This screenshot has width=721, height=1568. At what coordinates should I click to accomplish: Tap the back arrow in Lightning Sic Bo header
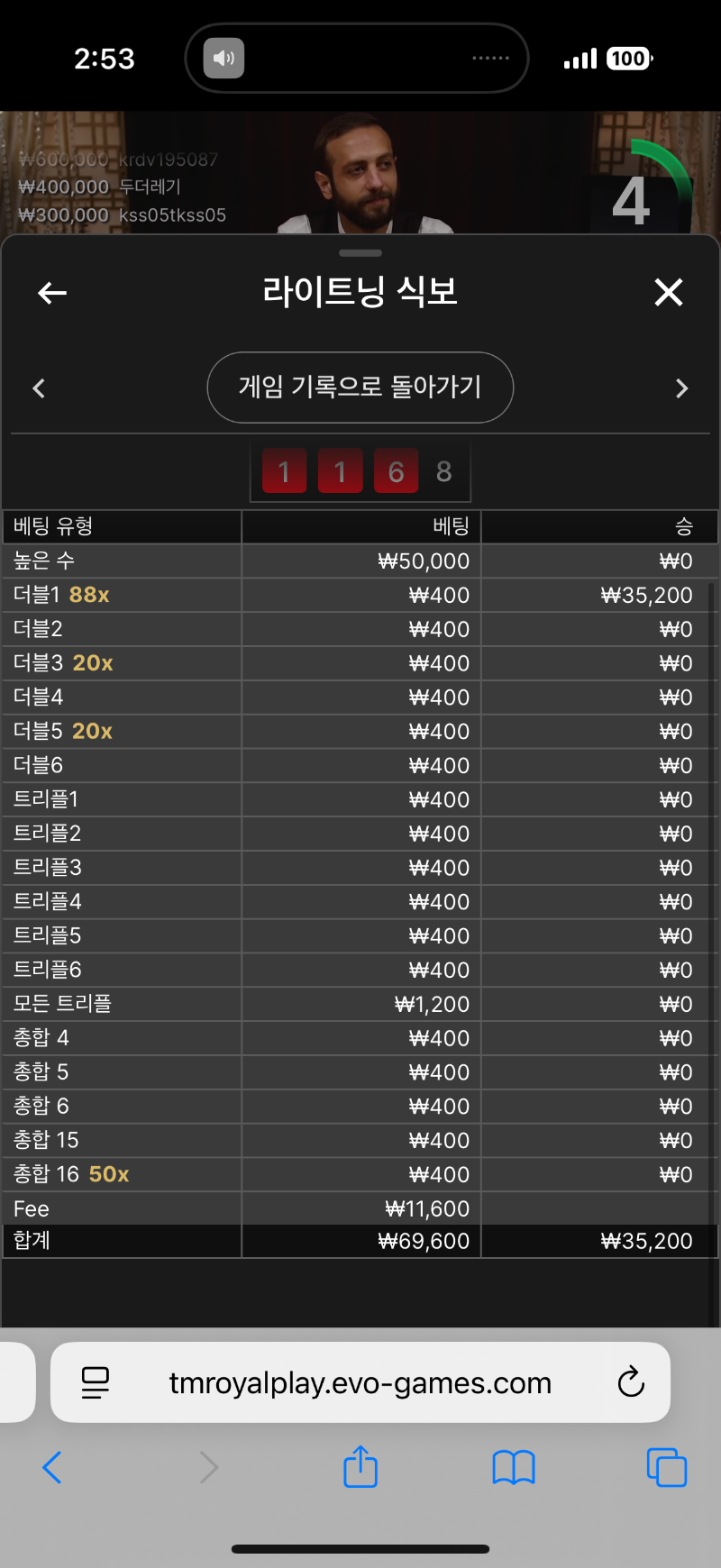click(51, 292)
